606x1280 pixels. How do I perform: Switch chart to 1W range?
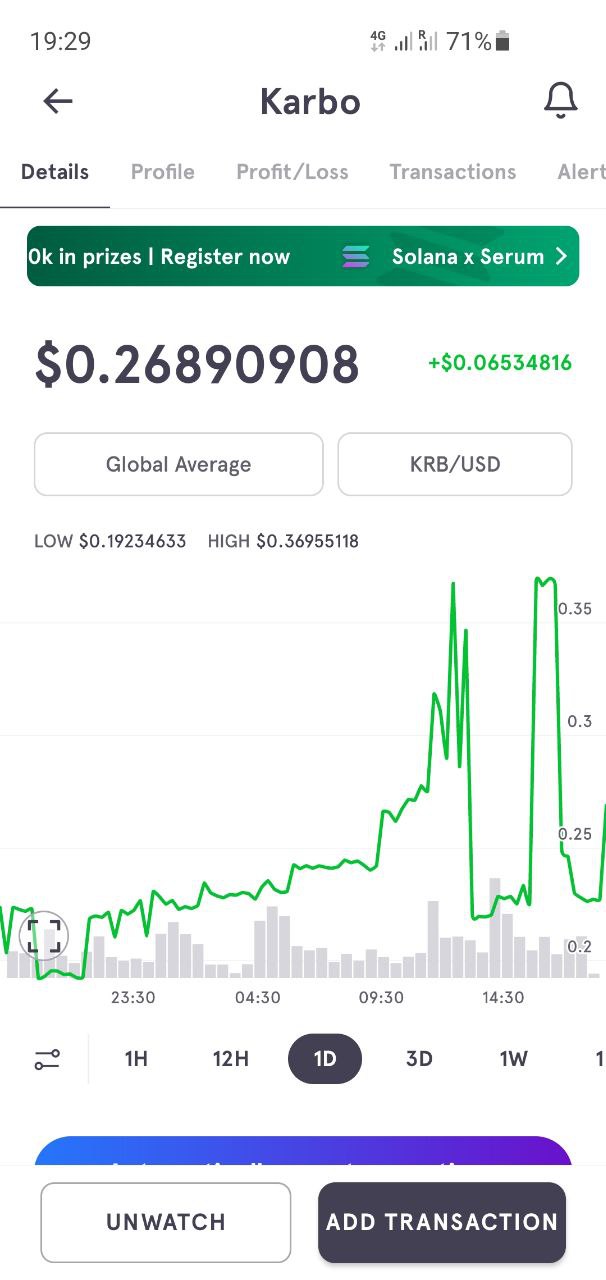[x=513, y=1059]
